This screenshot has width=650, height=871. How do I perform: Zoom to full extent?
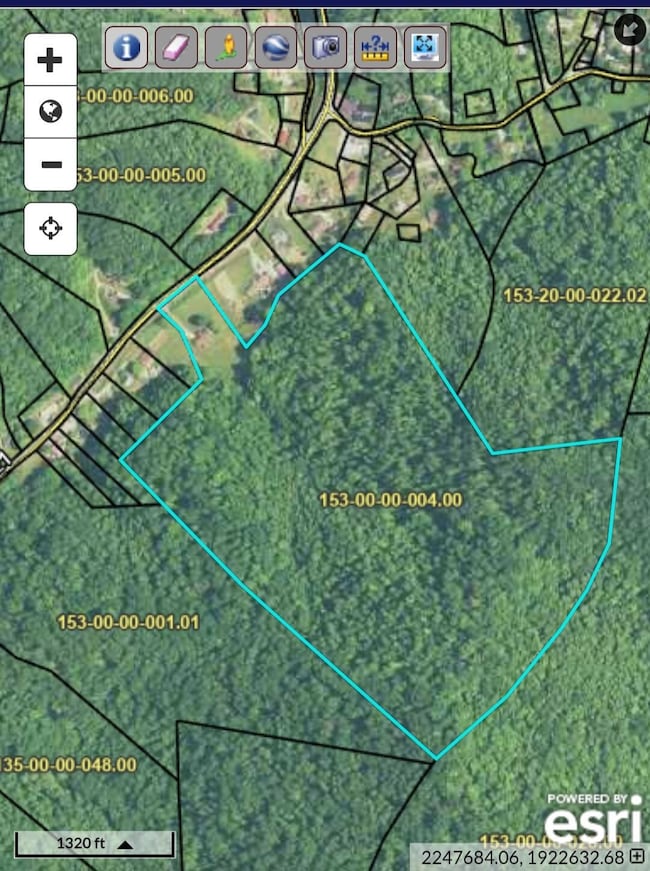[425, 47]
